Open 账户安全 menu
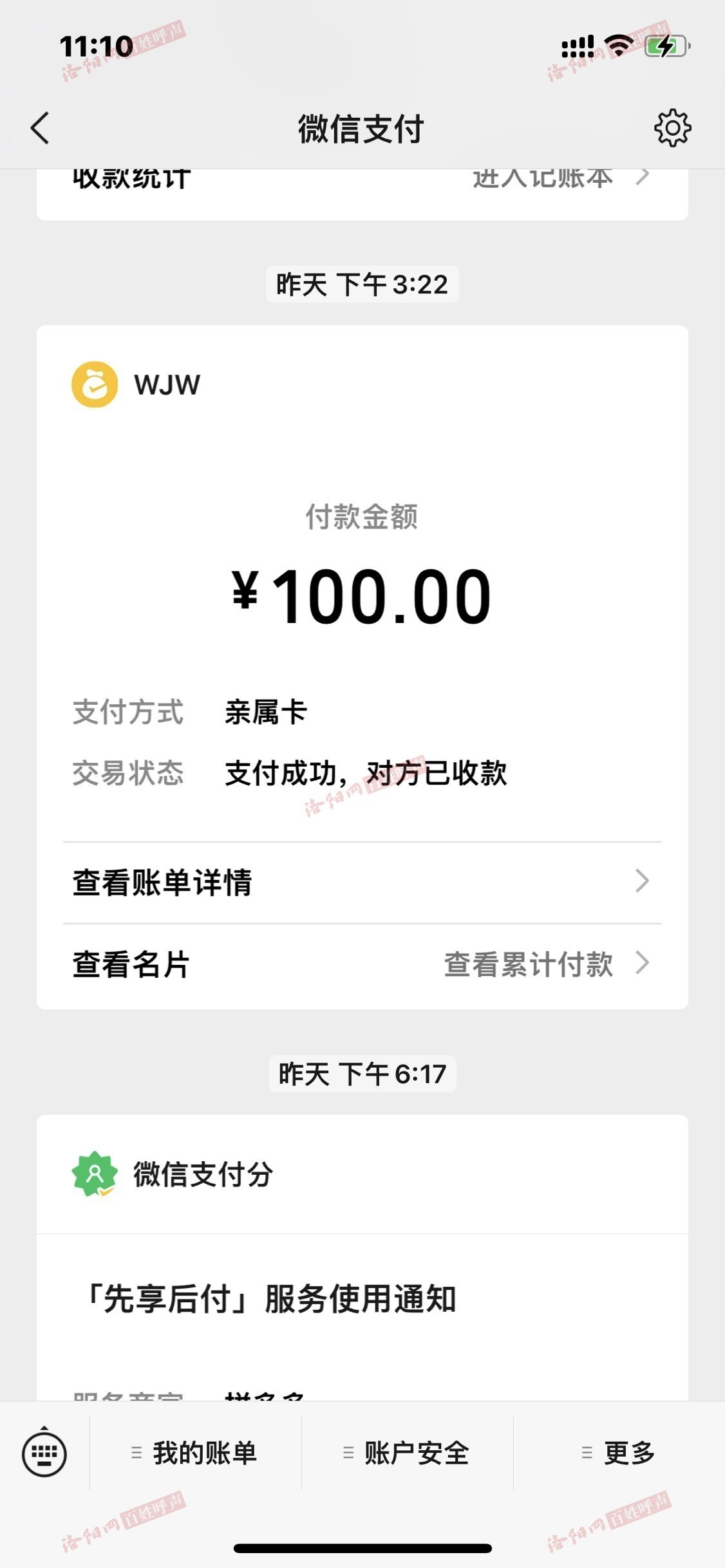 [x=408, y=1453]
